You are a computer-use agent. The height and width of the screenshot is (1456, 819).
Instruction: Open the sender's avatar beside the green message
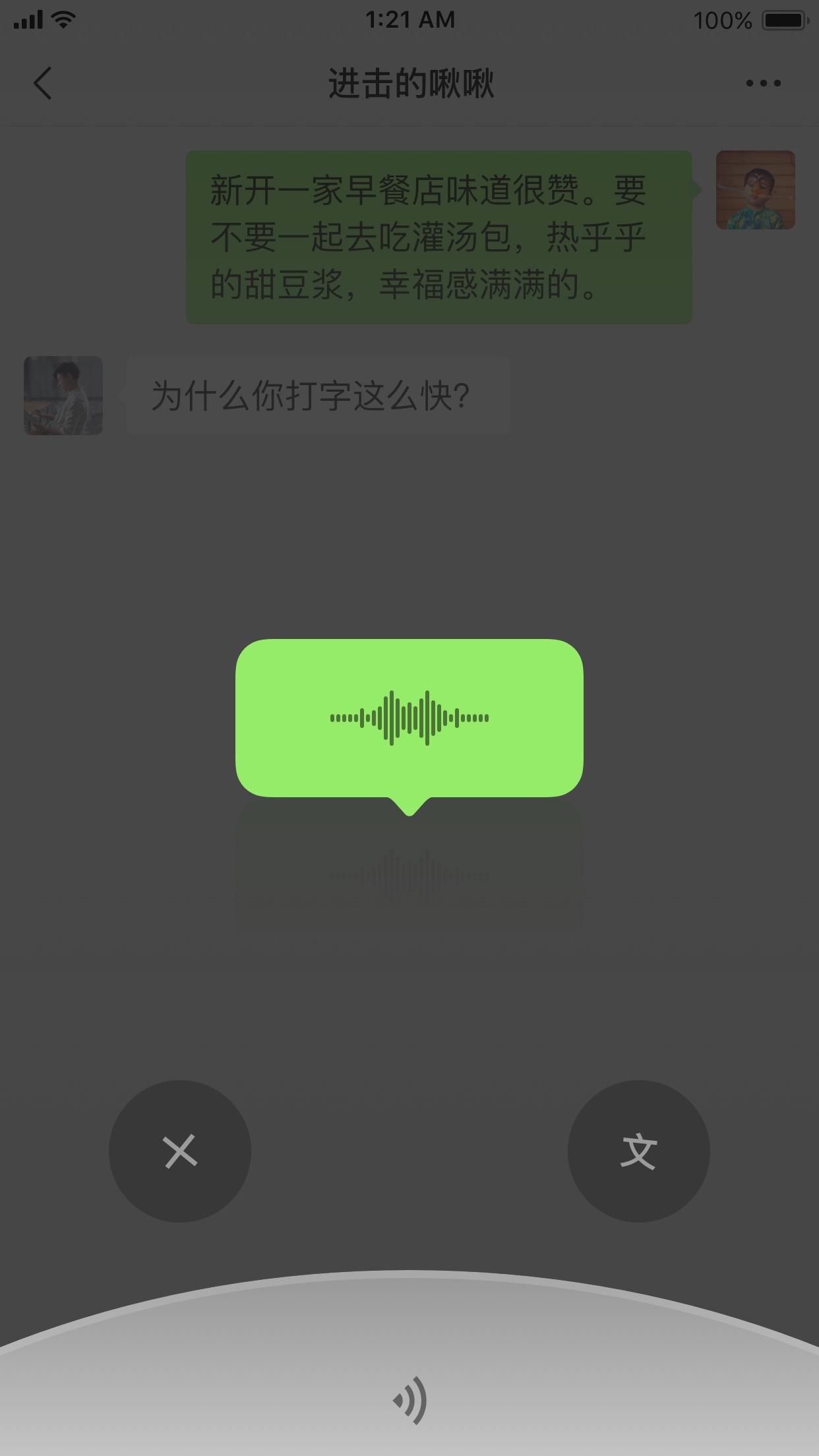pyautogui.click(x=756, y=190)
